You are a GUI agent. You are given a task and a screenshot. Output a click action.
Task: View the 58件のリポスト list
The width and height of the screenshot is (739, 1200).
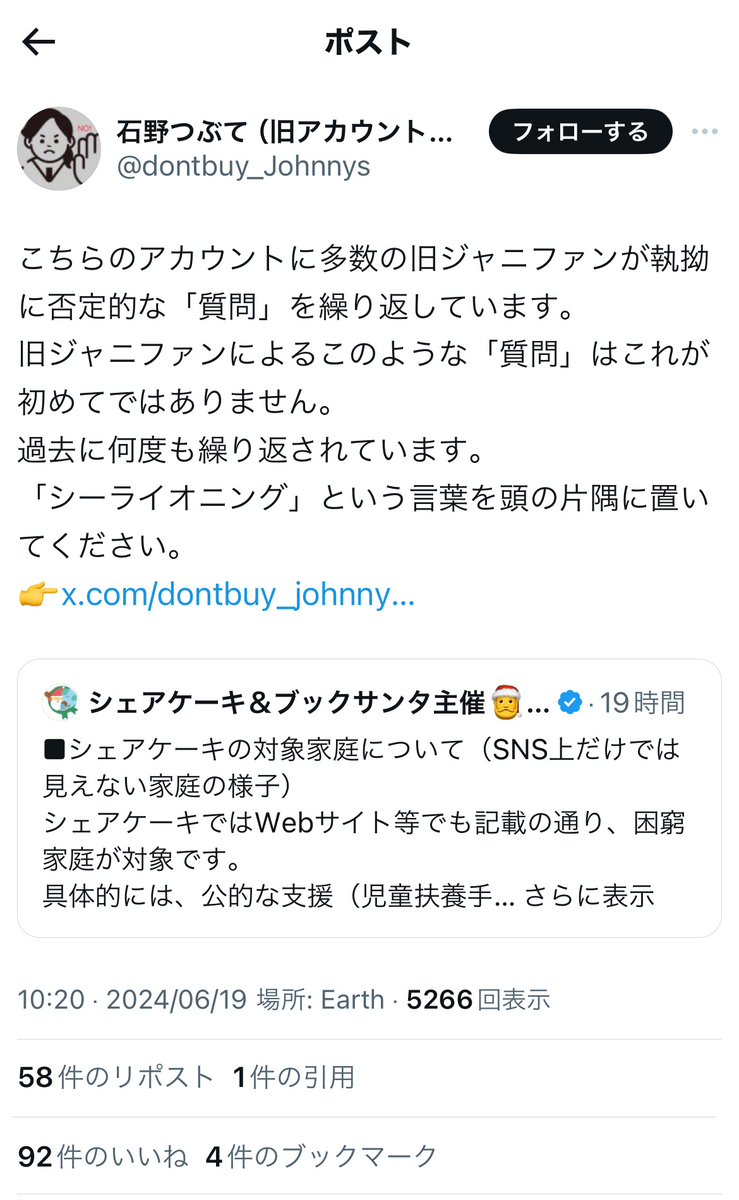pyautogui.click(x=116, y=1077)
